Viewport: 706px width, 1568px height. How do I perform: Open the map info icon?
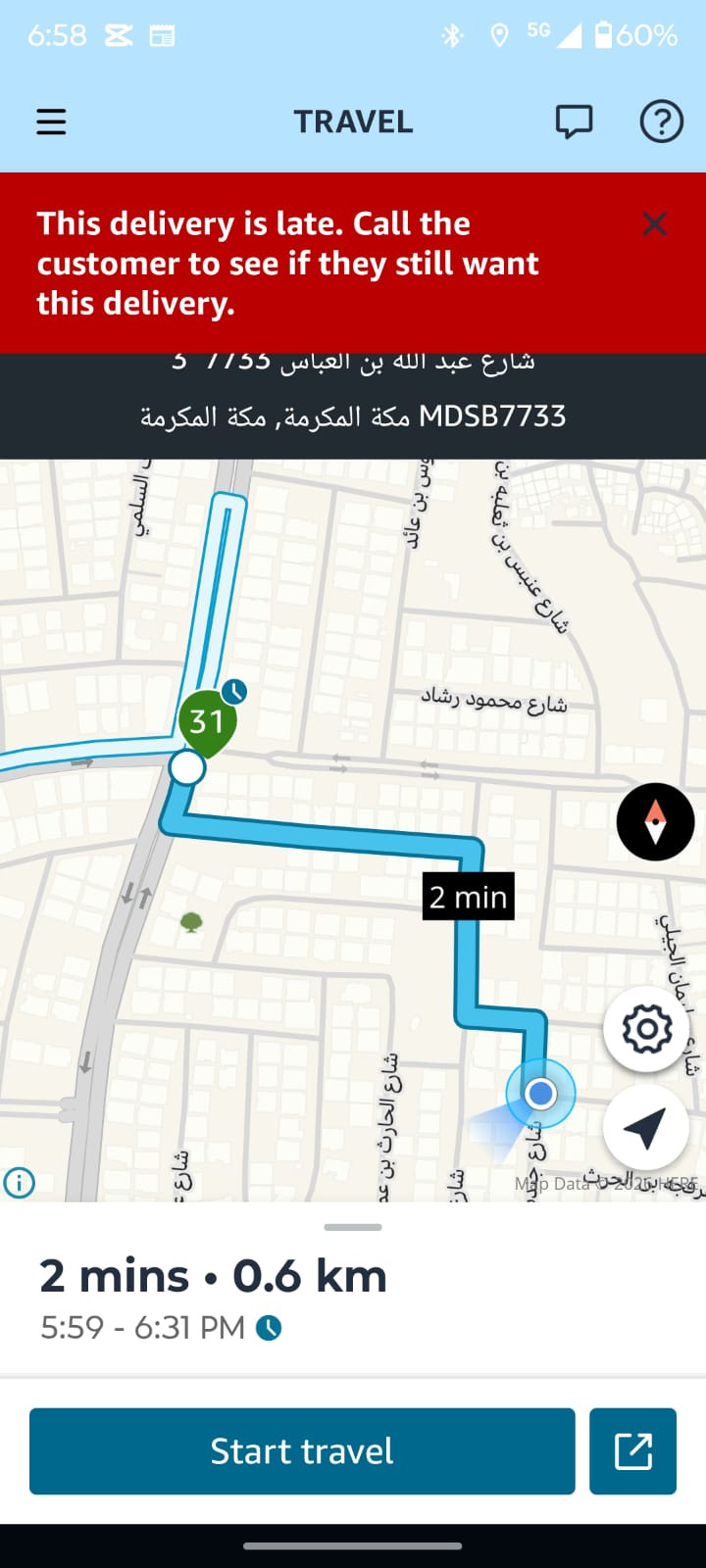click(20, 1183)
